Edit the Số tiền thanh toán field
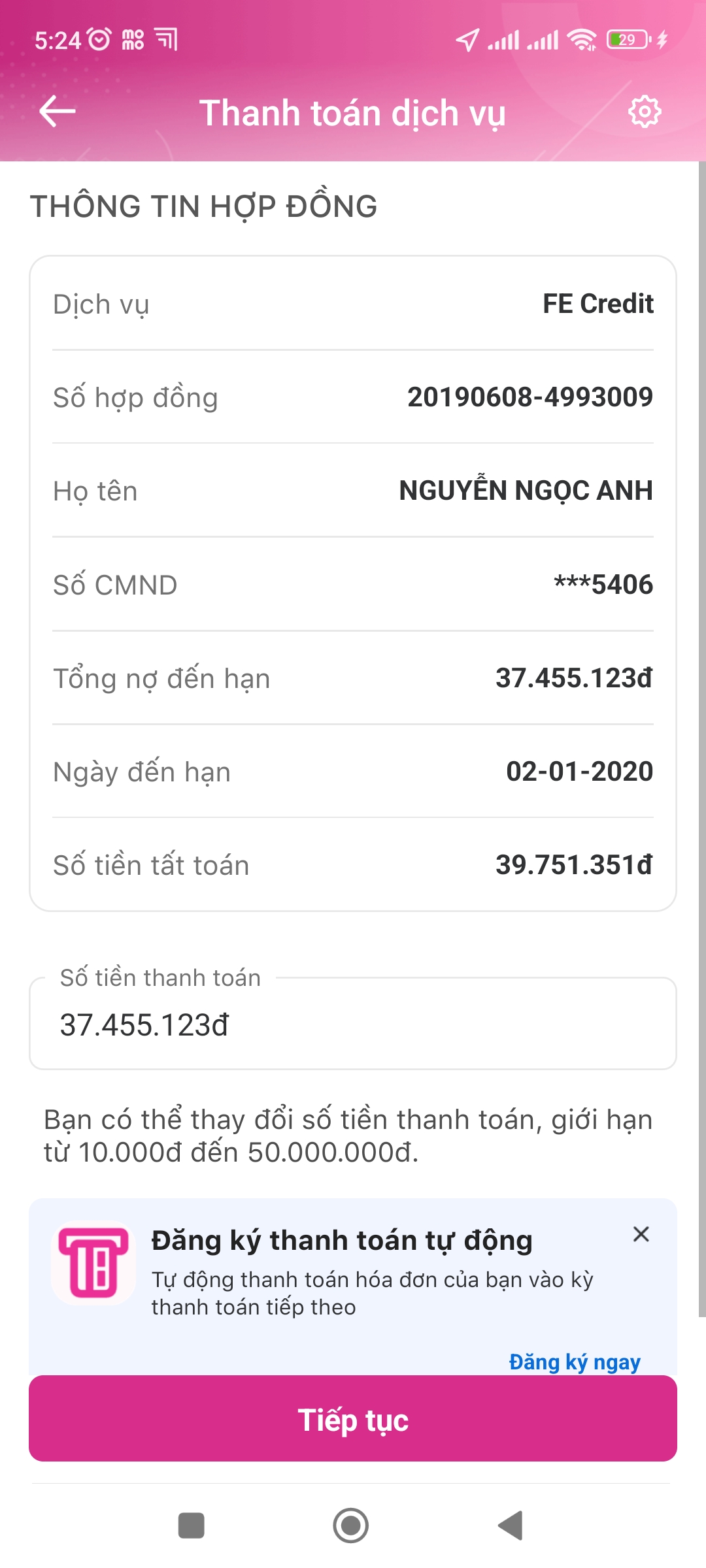 (x=353, y=1023)
